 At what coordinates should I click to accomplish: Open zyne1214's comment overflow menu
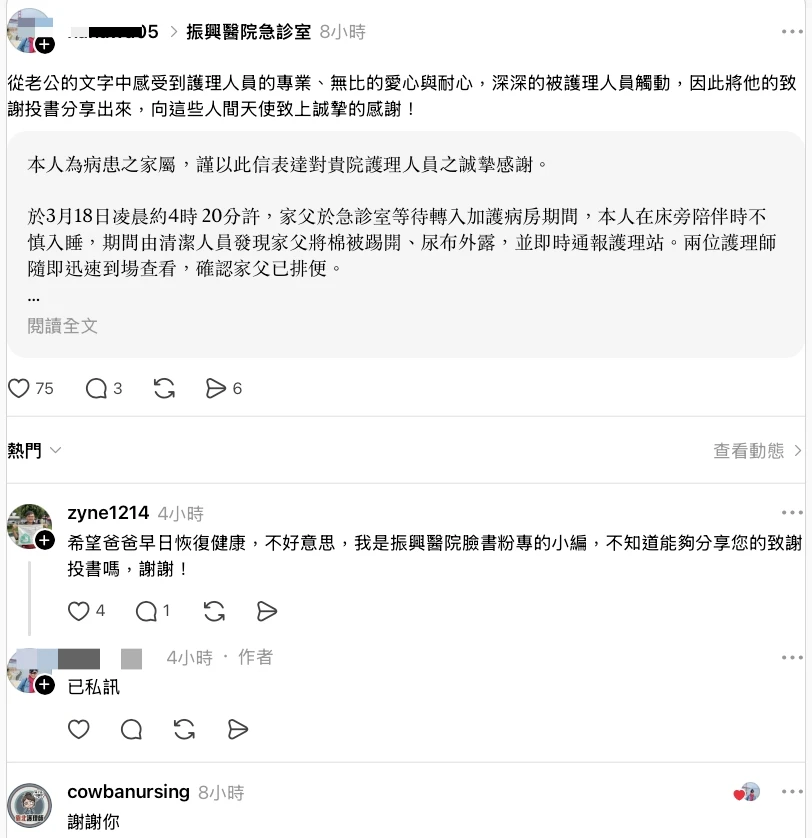tap(792, 513)
